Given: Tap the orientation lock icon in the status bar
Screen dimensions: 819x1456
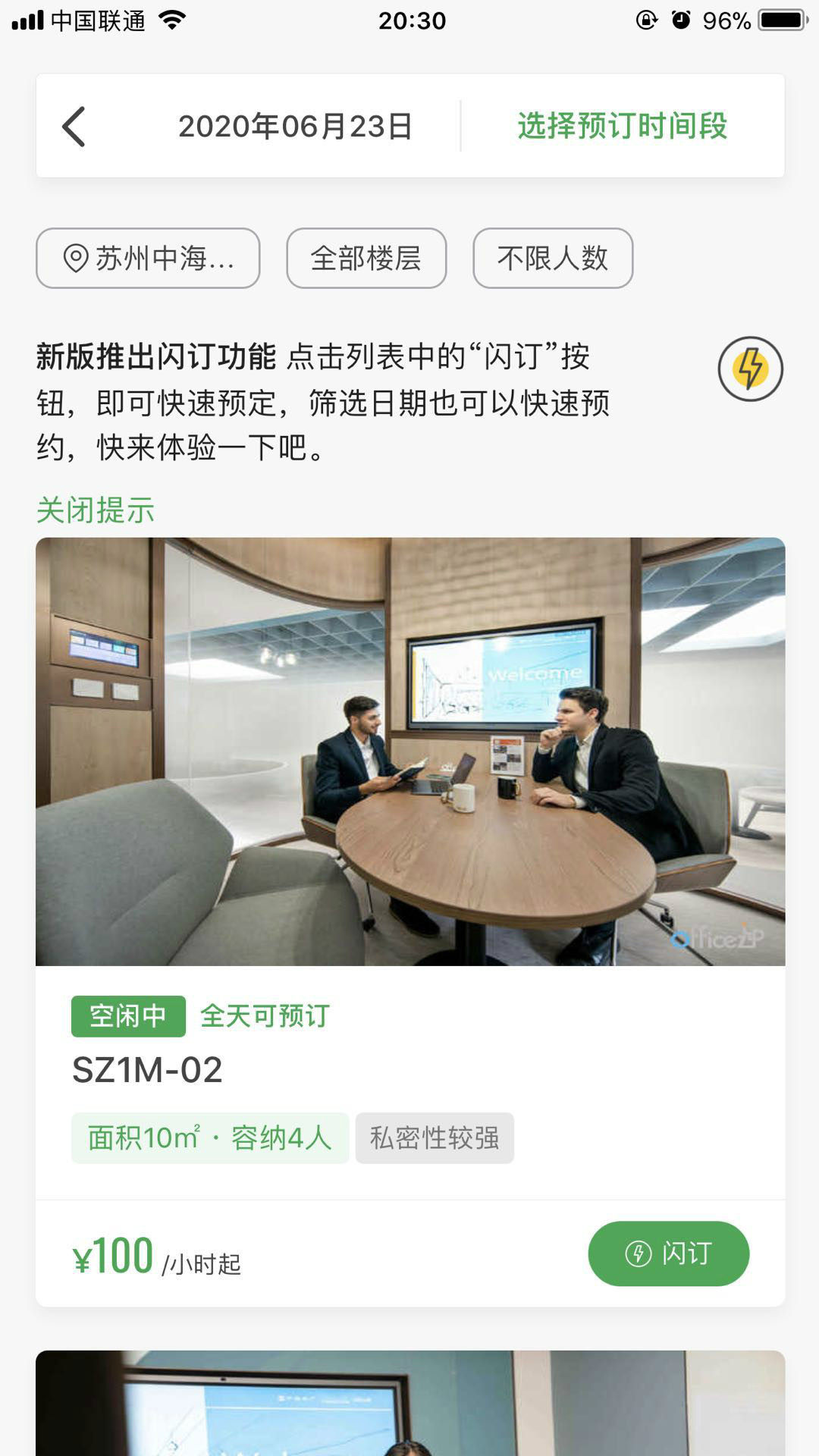Looking at the screenshot, I should tap(645, 22).
